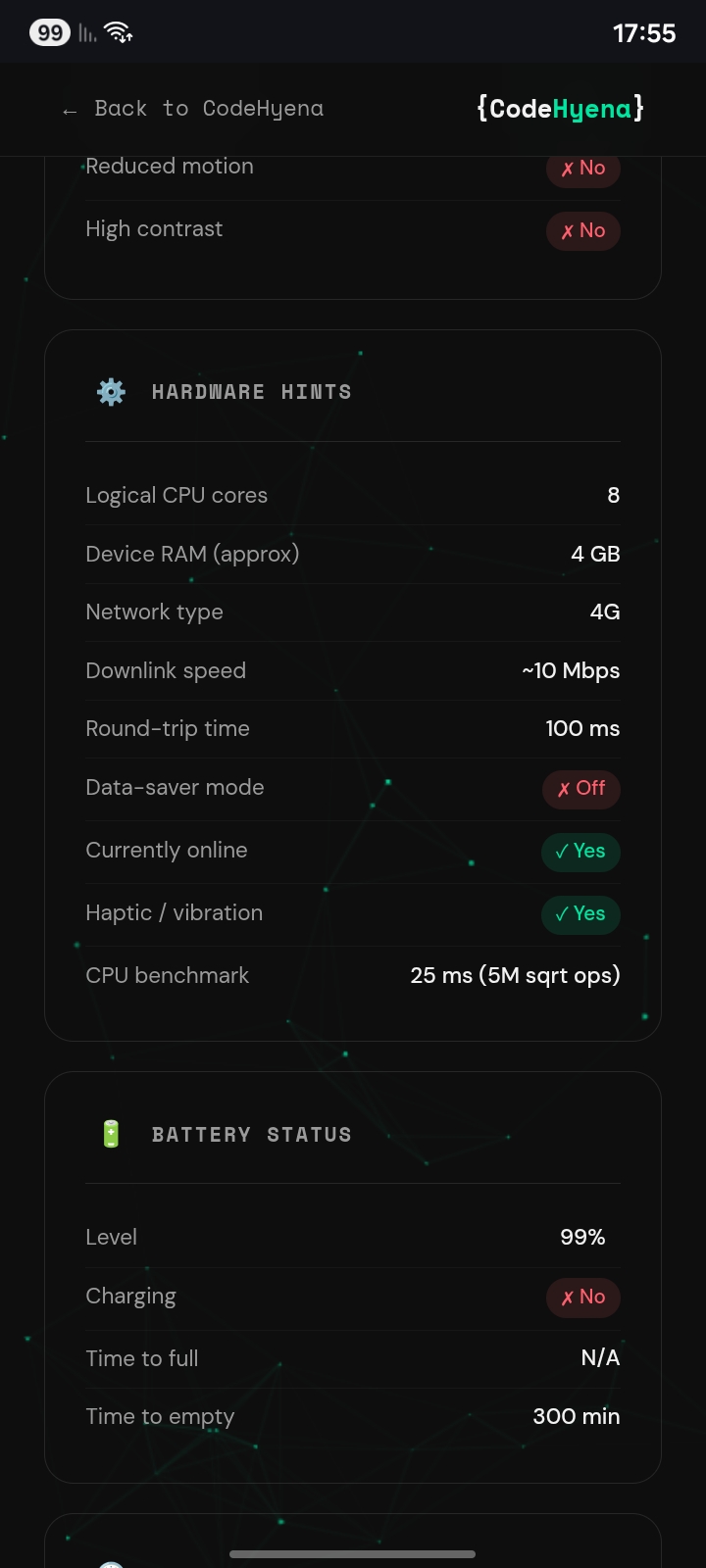This screenshot has width=706, height=1568.
Task: Click the Wi-Fi icon in the status bar
Action: tap(120, 32)
